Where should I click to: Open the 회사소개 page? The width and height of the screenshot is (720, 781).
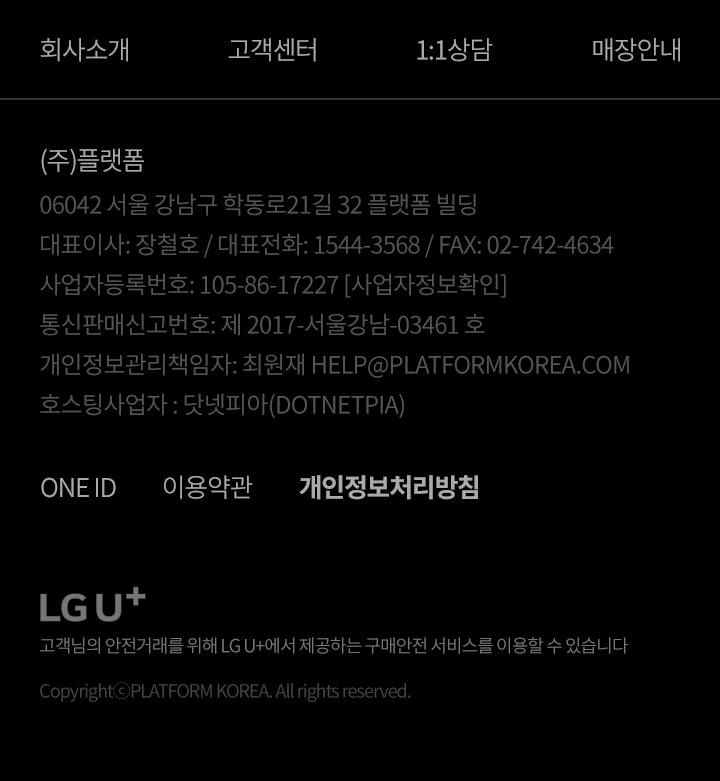click(x=85, y=50)
